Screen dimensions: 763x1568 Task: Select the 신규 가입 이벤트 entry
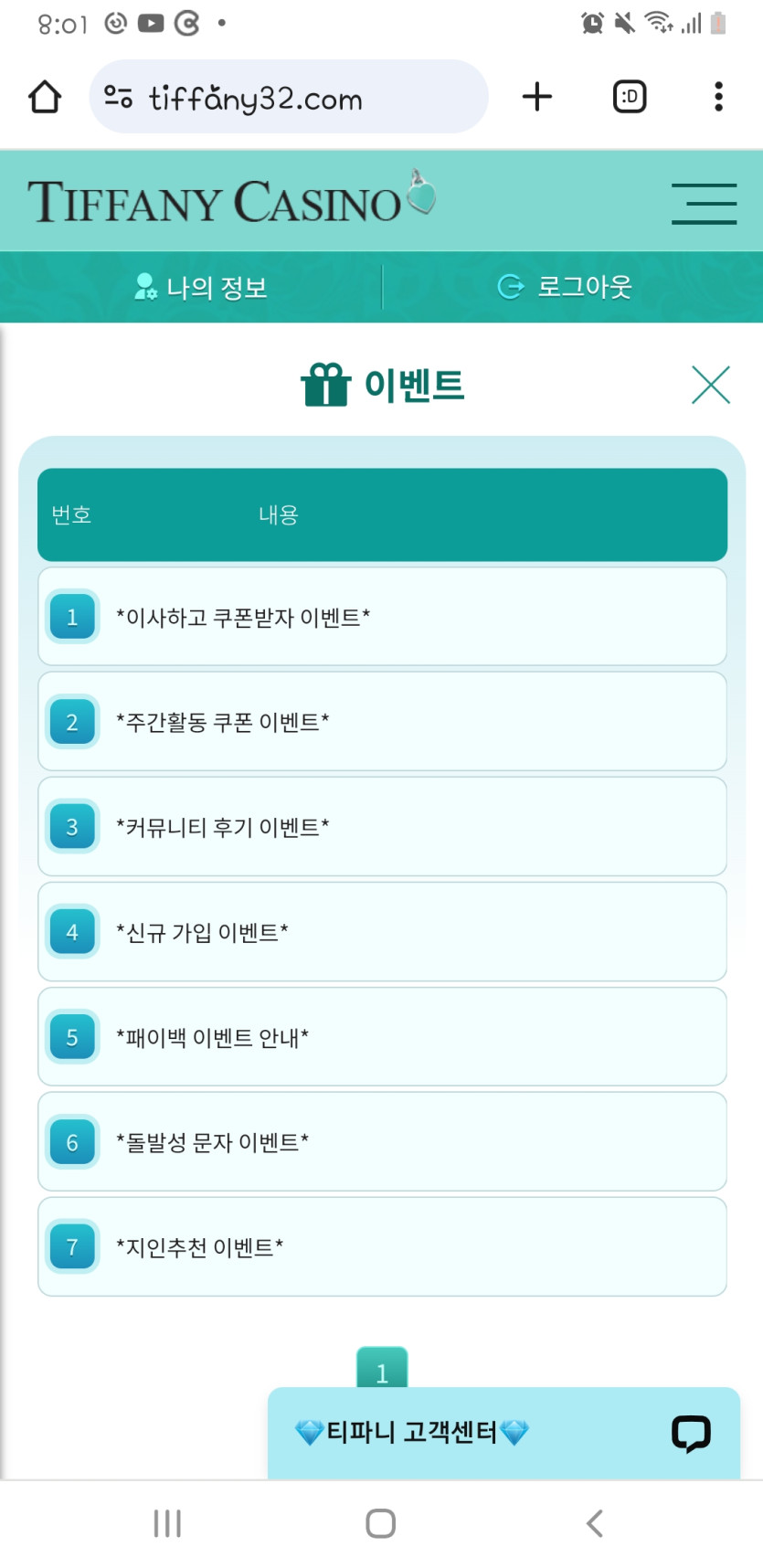382,932
